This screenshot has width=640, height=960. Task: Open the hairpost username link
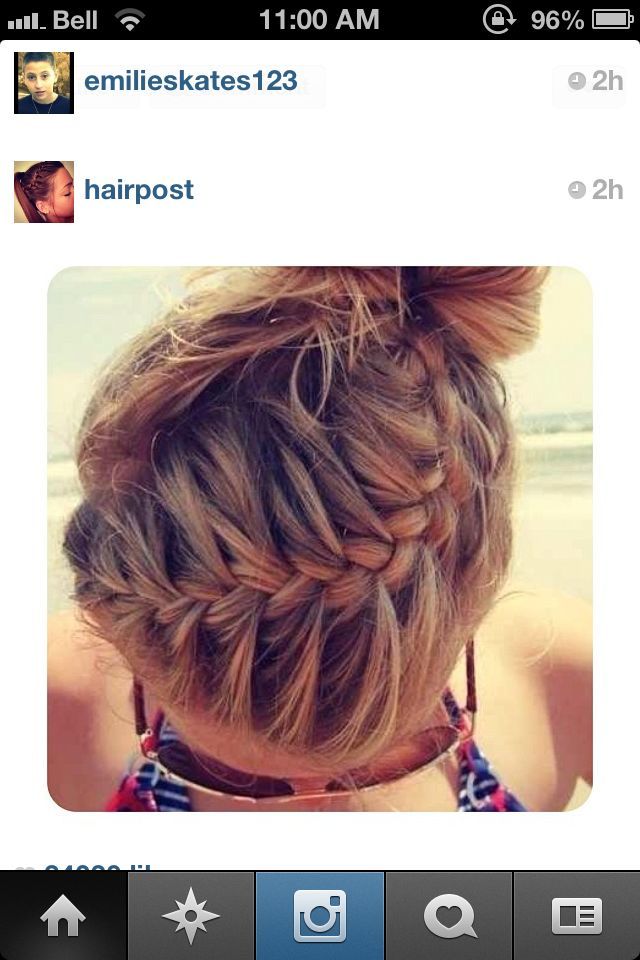tap(139, 190)
